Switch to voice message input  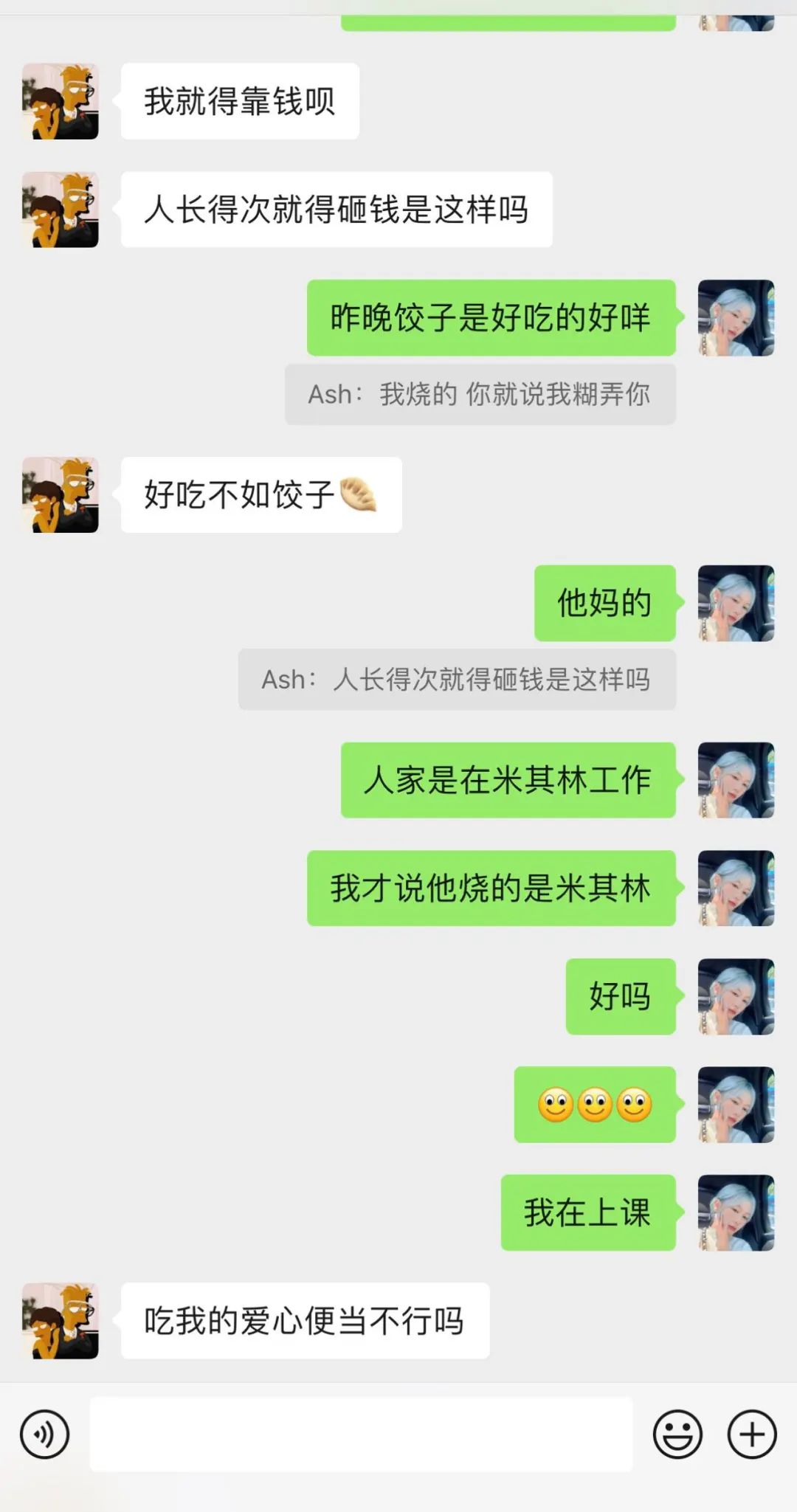[x=45, y=1434]
